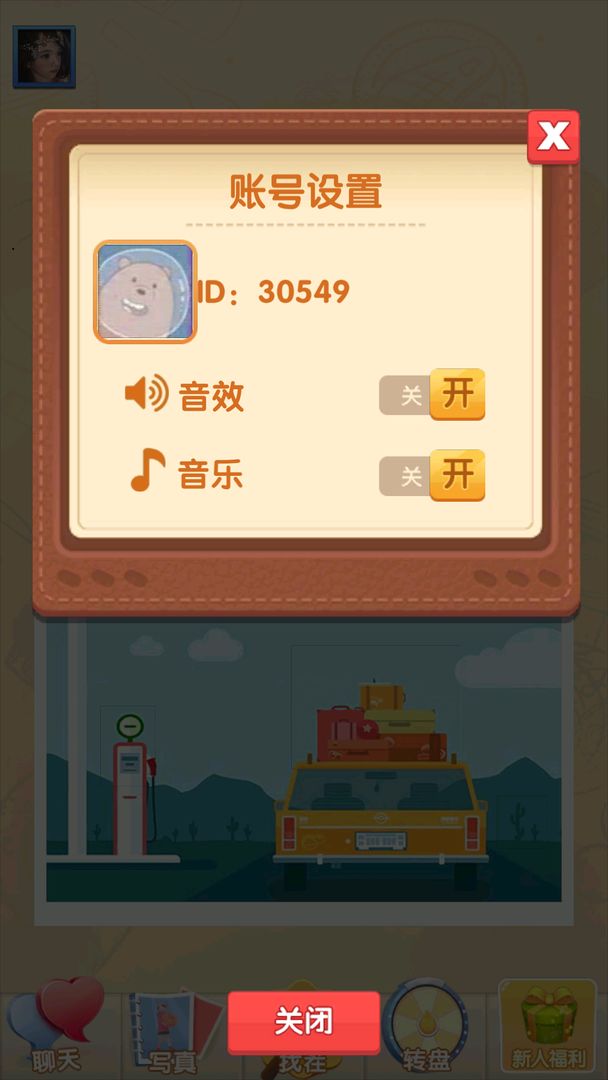Close the account settings dialog with X
The height and width of the screenshot is (1080, 608).
coord(553,137)
